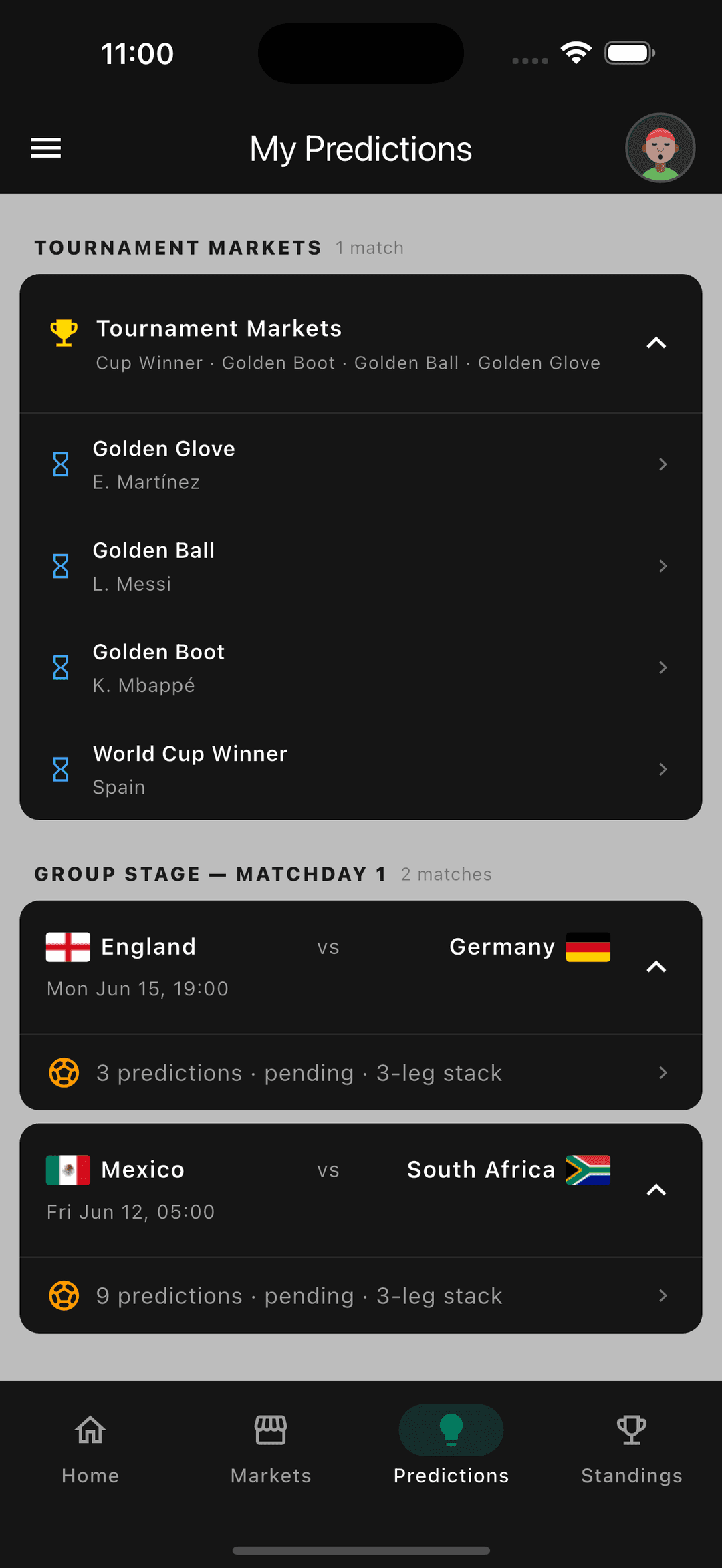Click the profile avatar
This screenshot has width=722, height=1568.
pyautogui.click(x=660, y=148)
